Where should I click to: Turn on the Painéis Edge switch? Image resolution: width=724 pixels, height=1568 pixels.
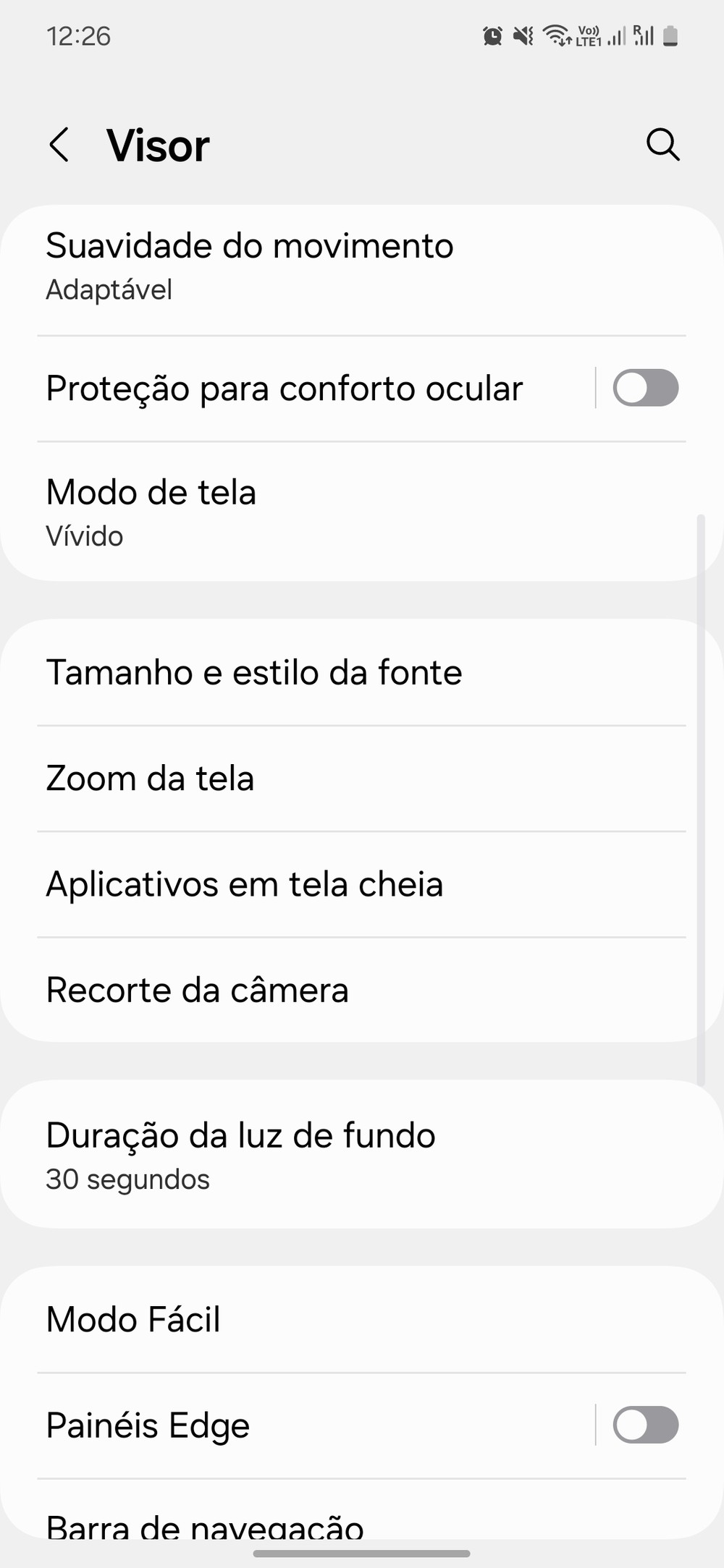click(645, 1425)
